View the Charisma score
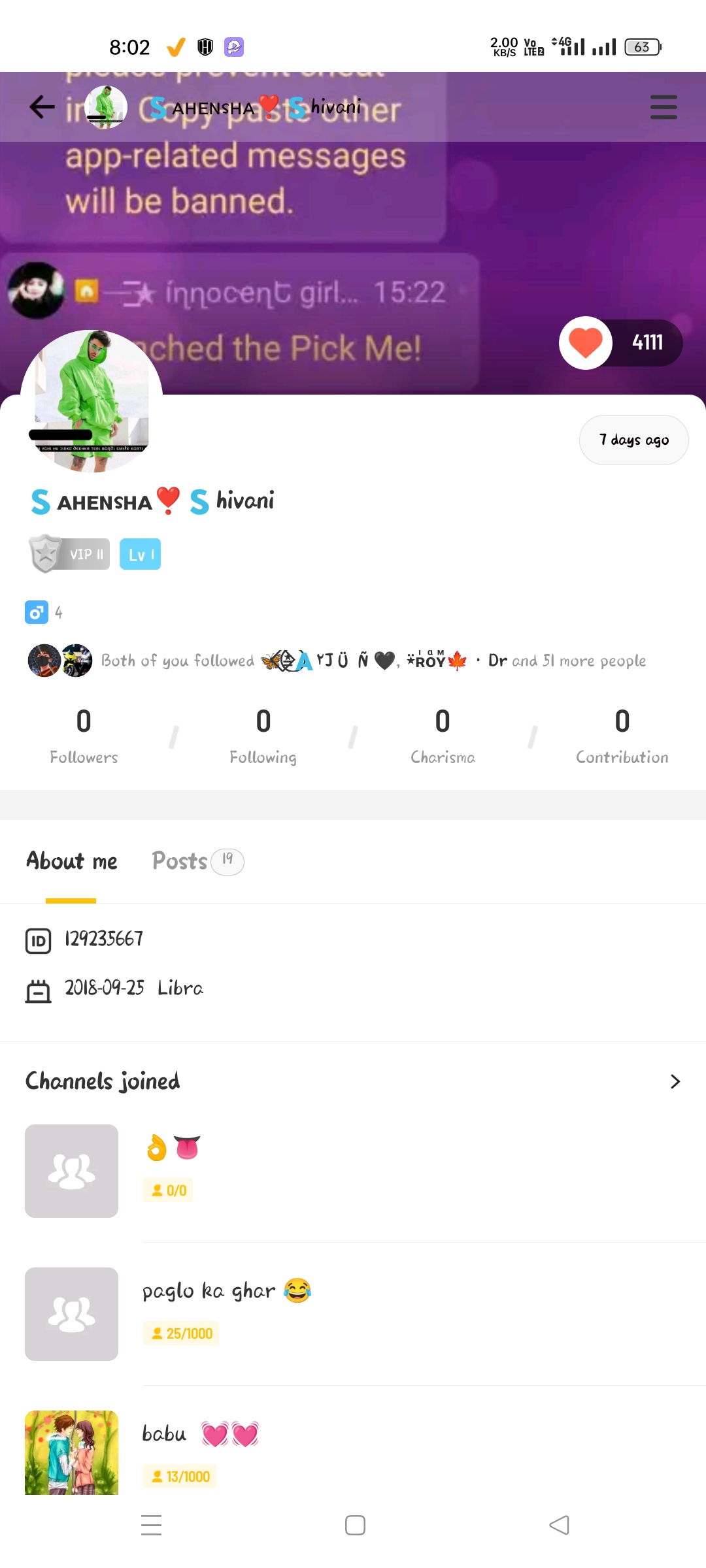 [x=443, y=736]
